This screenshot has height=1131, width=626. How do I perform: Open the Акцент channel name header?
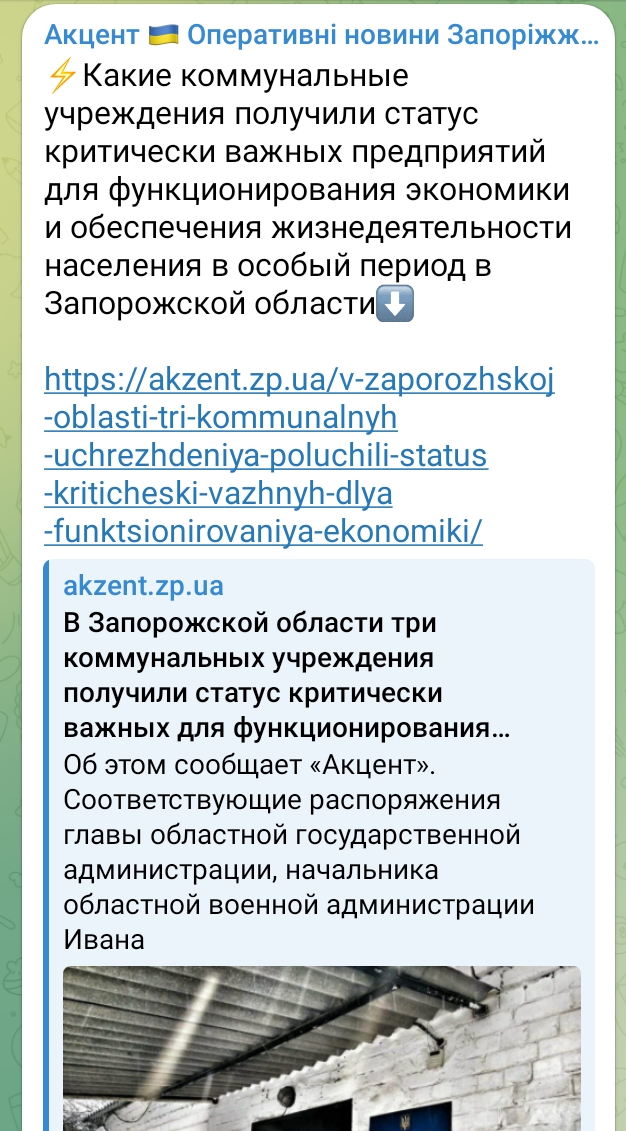(322, 35)
